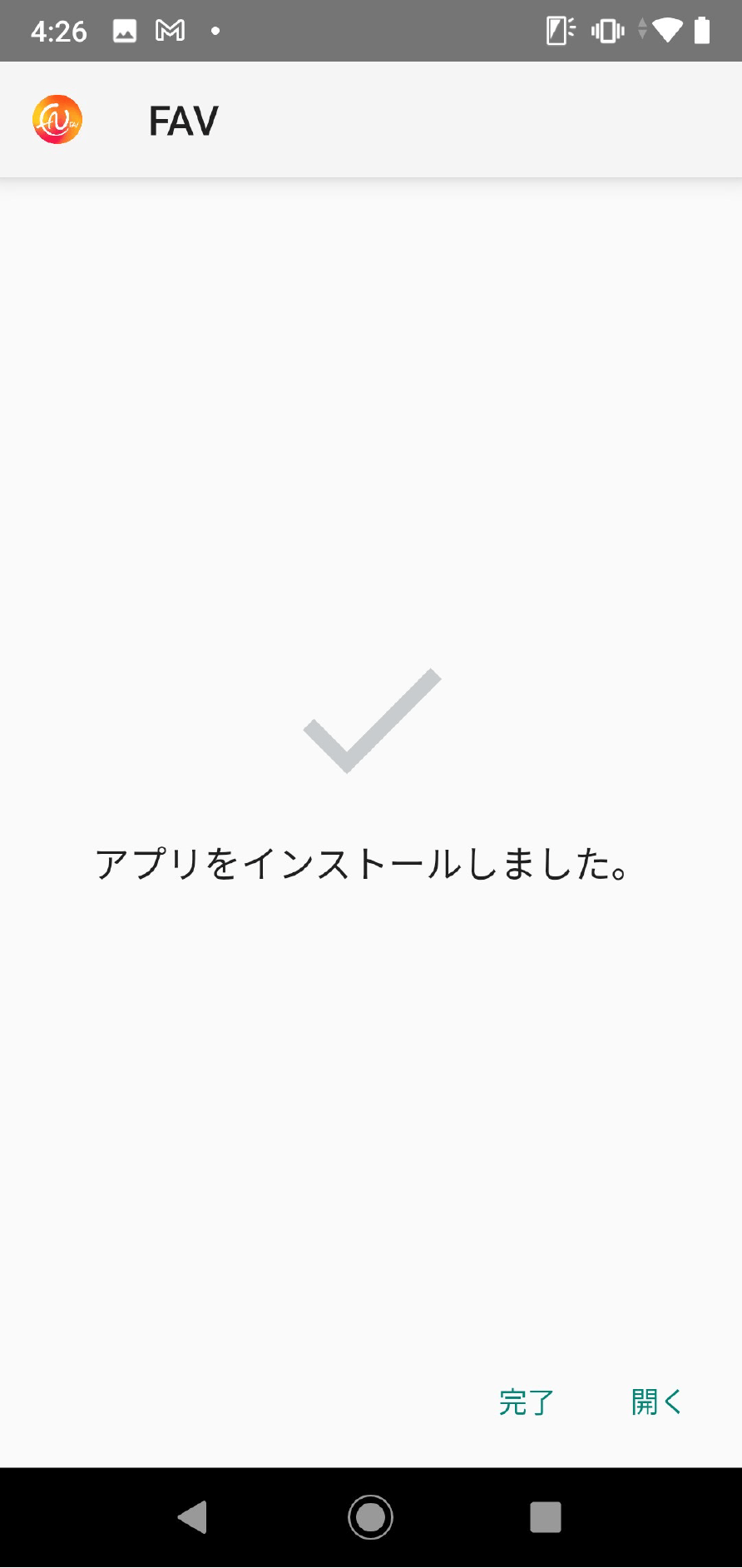The image size is (742, 1568).
Task: Open Recents with the square navigation button
Action: (x=546, y=1516)
